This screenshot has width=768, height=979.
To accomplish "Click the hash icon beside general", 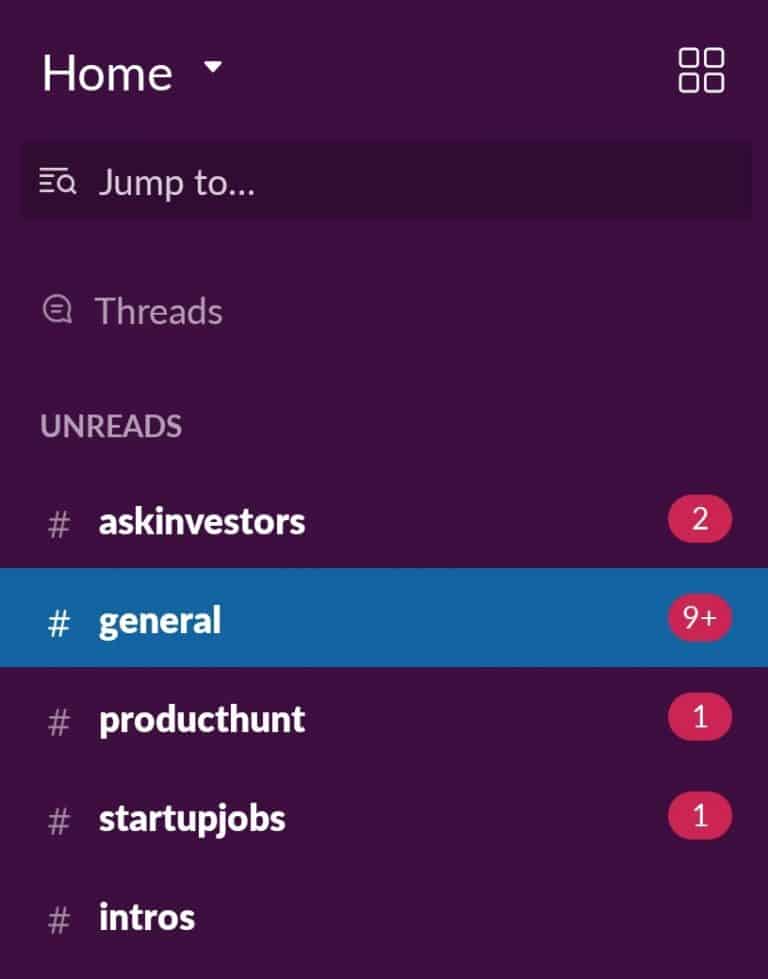I will 58,620.
